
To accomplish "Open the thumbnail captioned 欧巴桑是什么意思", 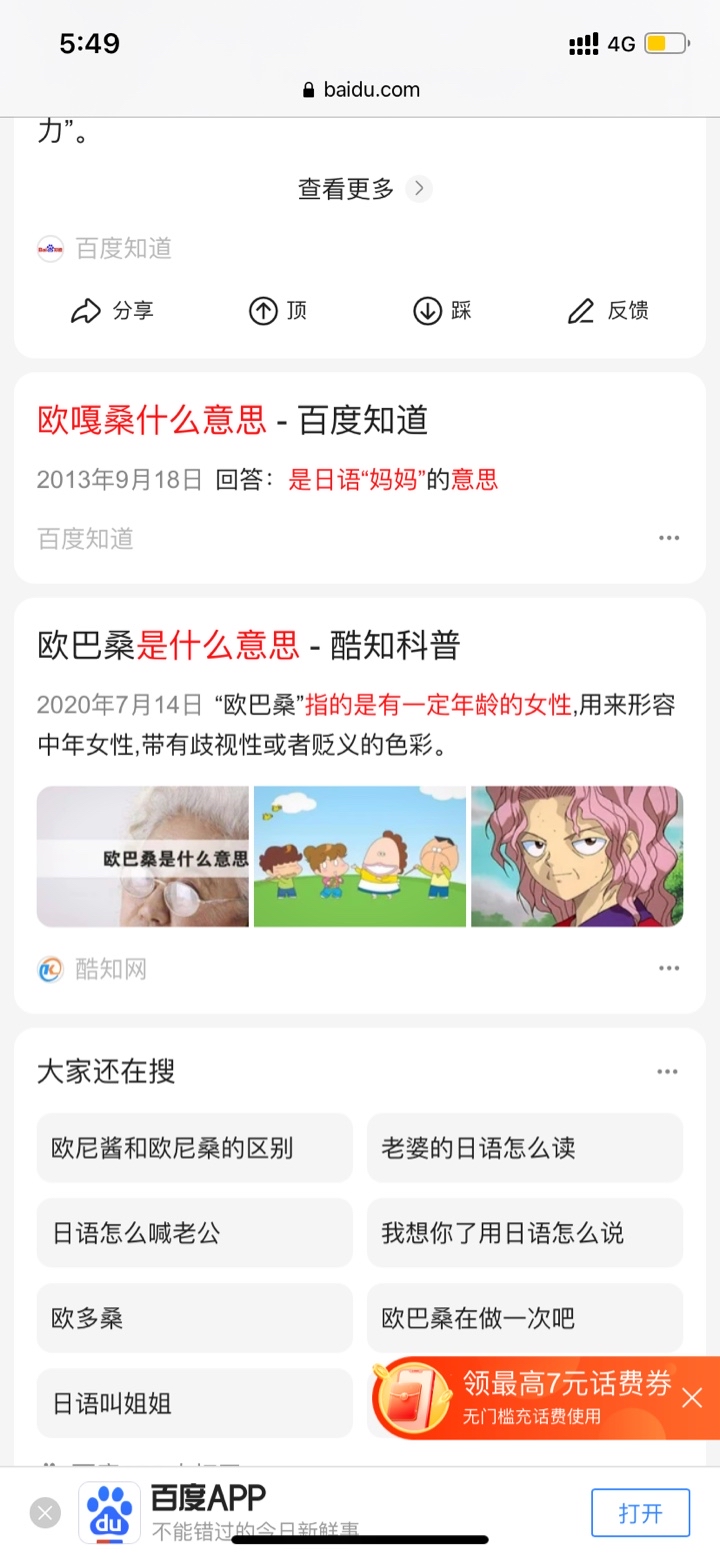I will click(143, 857).
